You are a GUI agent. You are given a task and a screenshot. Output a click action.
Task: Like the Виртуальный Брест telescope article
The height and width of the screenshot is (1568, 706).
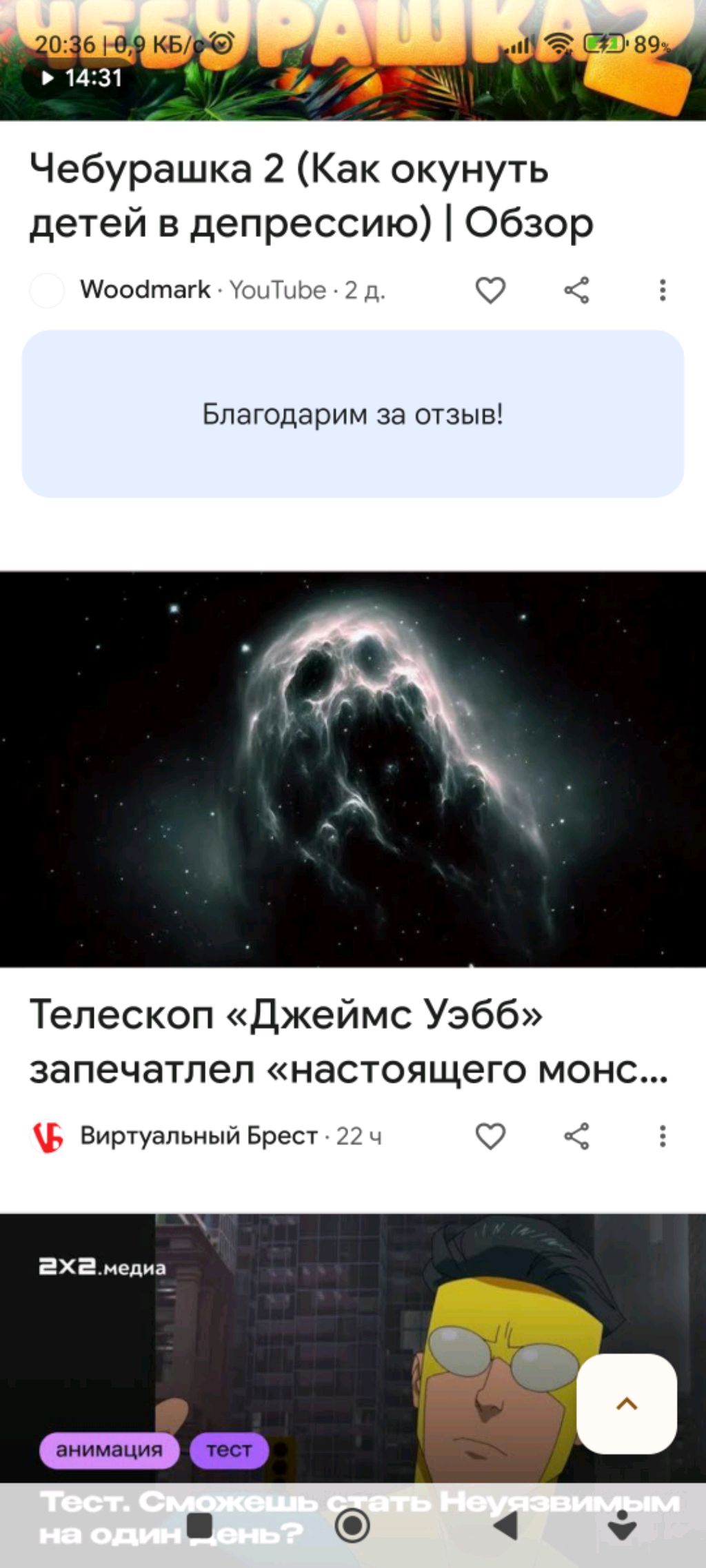click(x=490, y=1136)
